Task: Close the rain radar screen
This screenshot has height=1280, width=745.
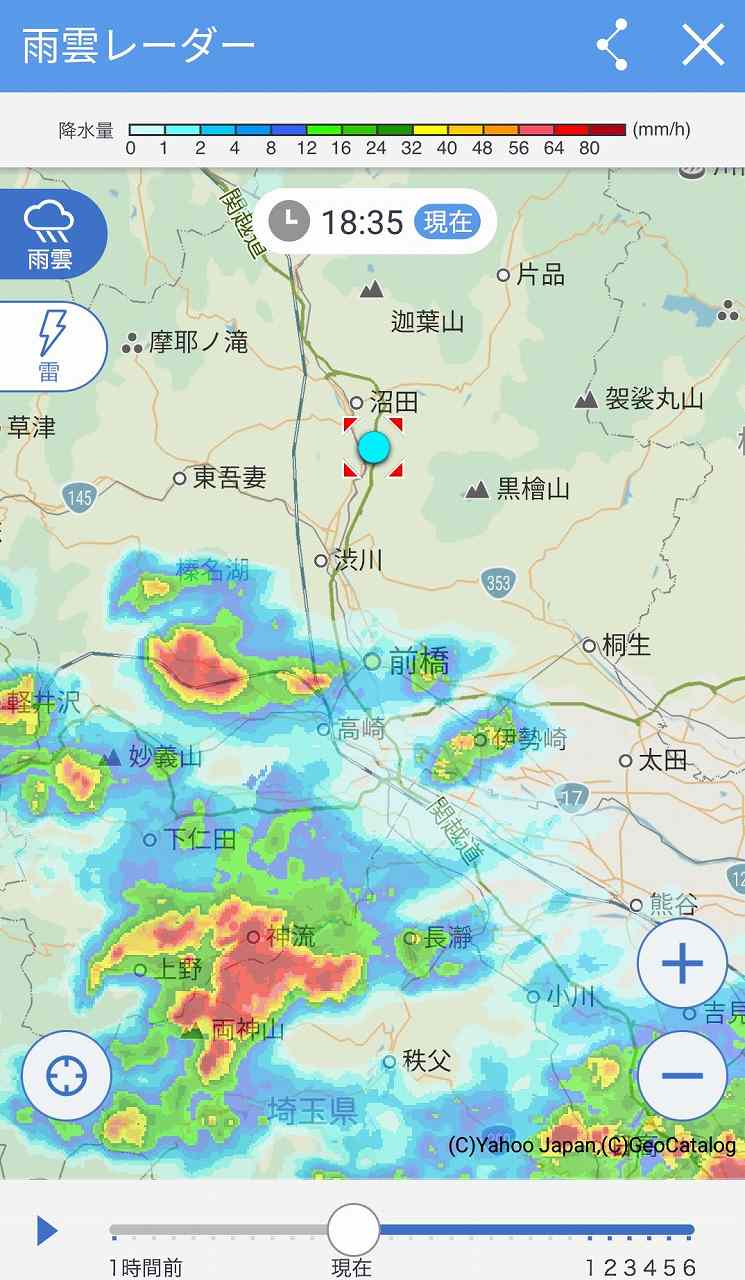Action: coord(703,45)
